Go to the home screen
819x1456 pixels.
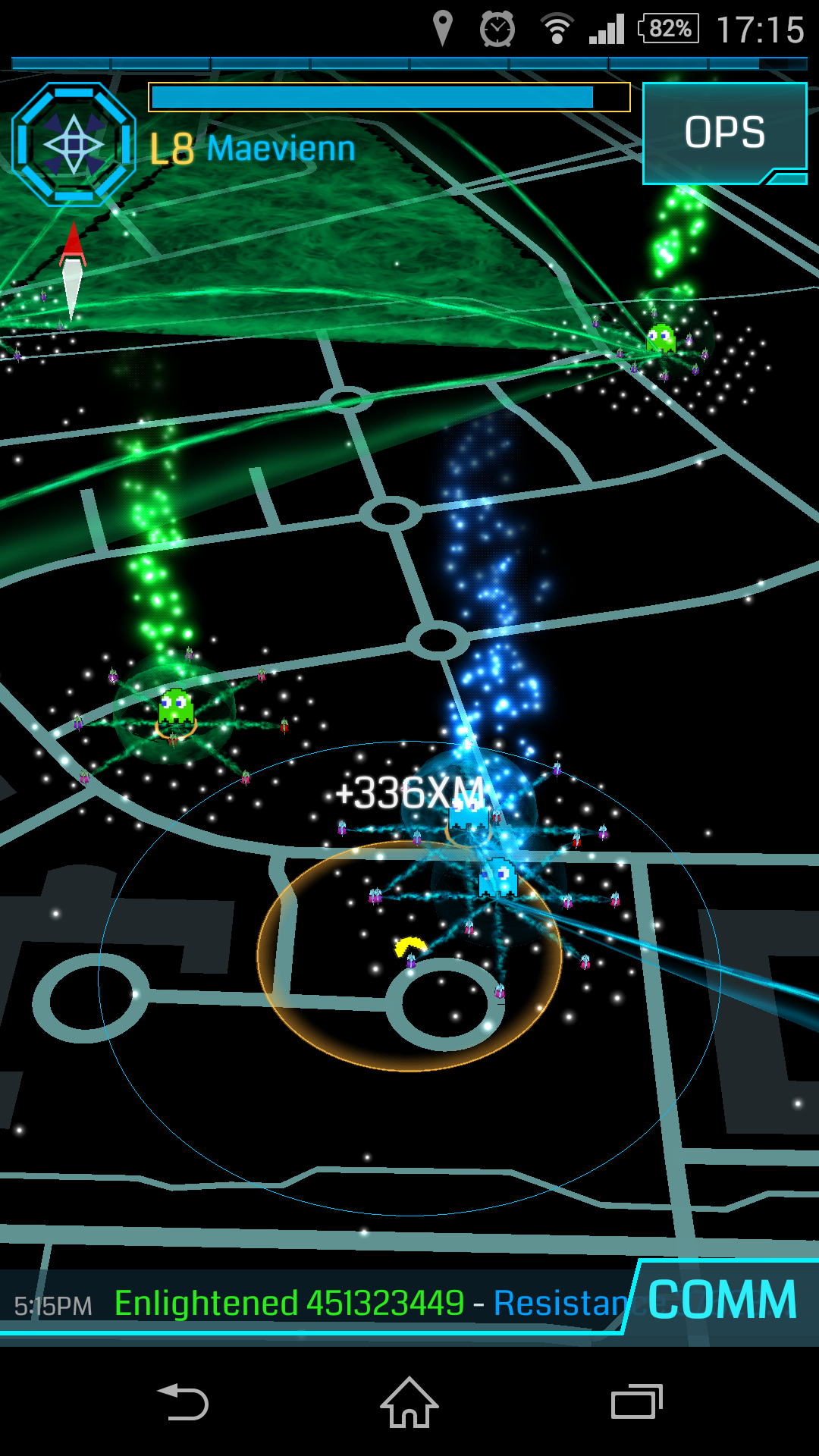(409, 1402)
